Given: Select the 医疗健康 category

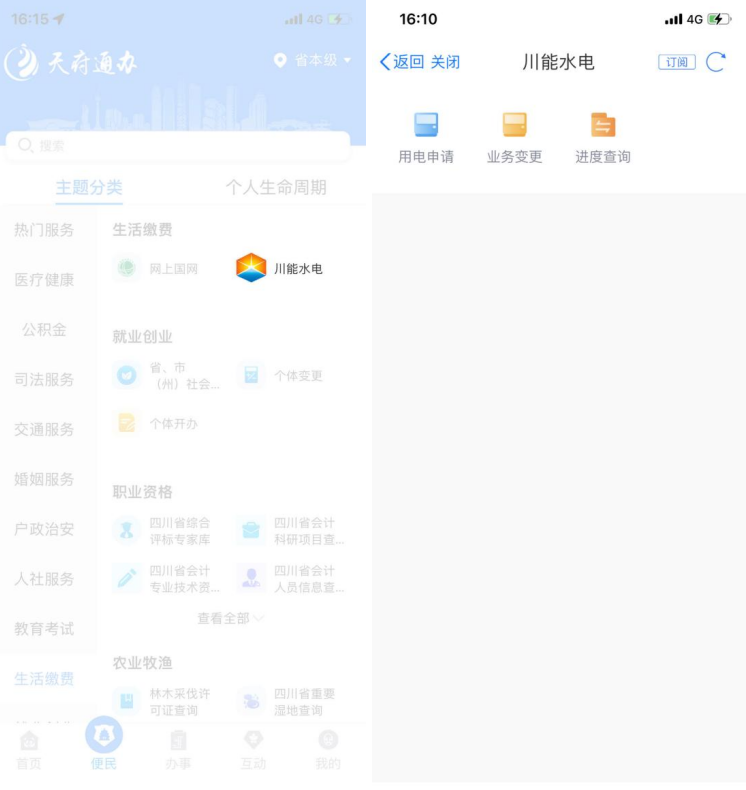Looking at the screenshot, I should (44, 280).
